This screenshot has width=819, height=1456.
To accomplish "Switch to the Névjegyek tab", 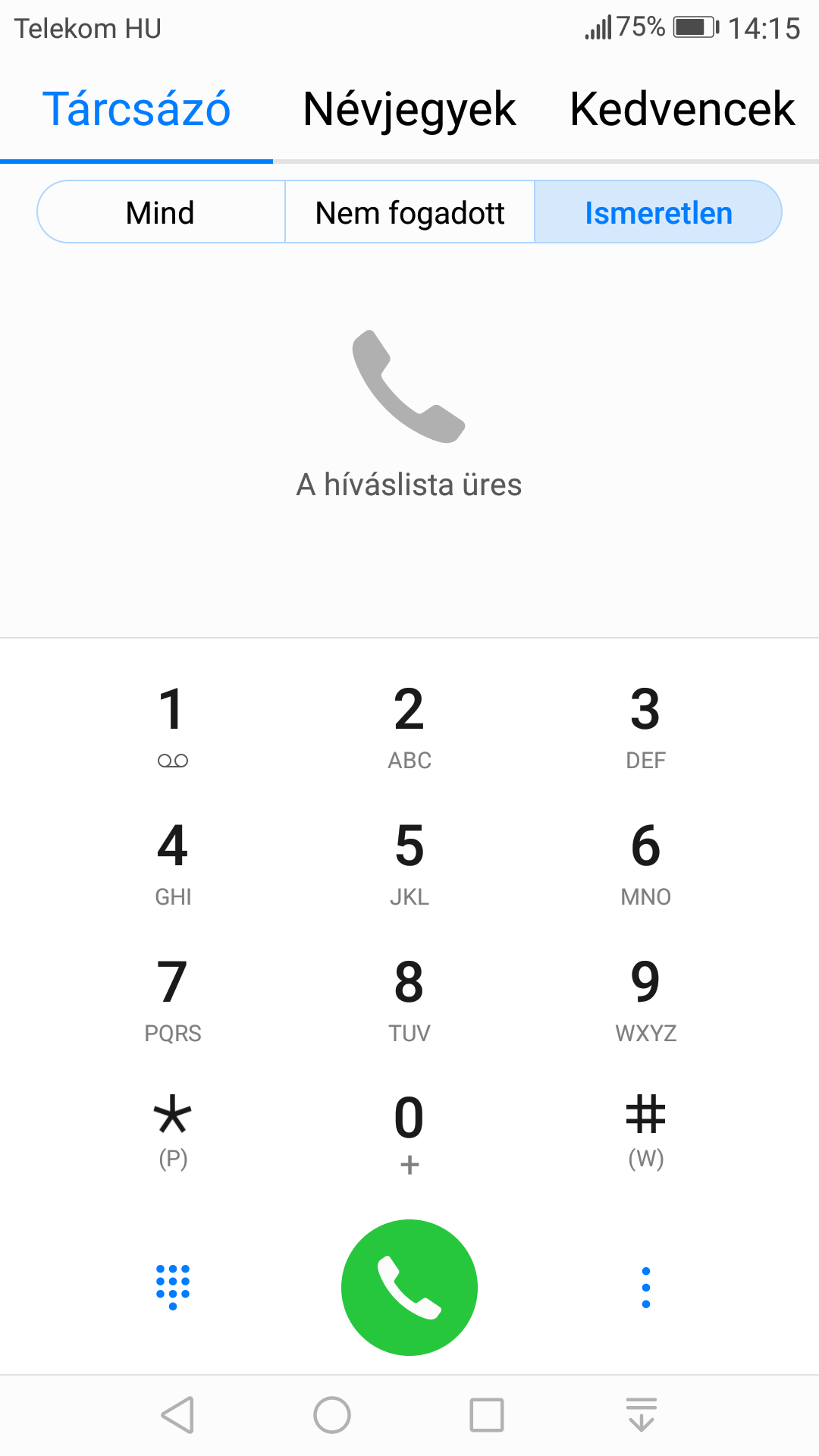I will (409, 110).
